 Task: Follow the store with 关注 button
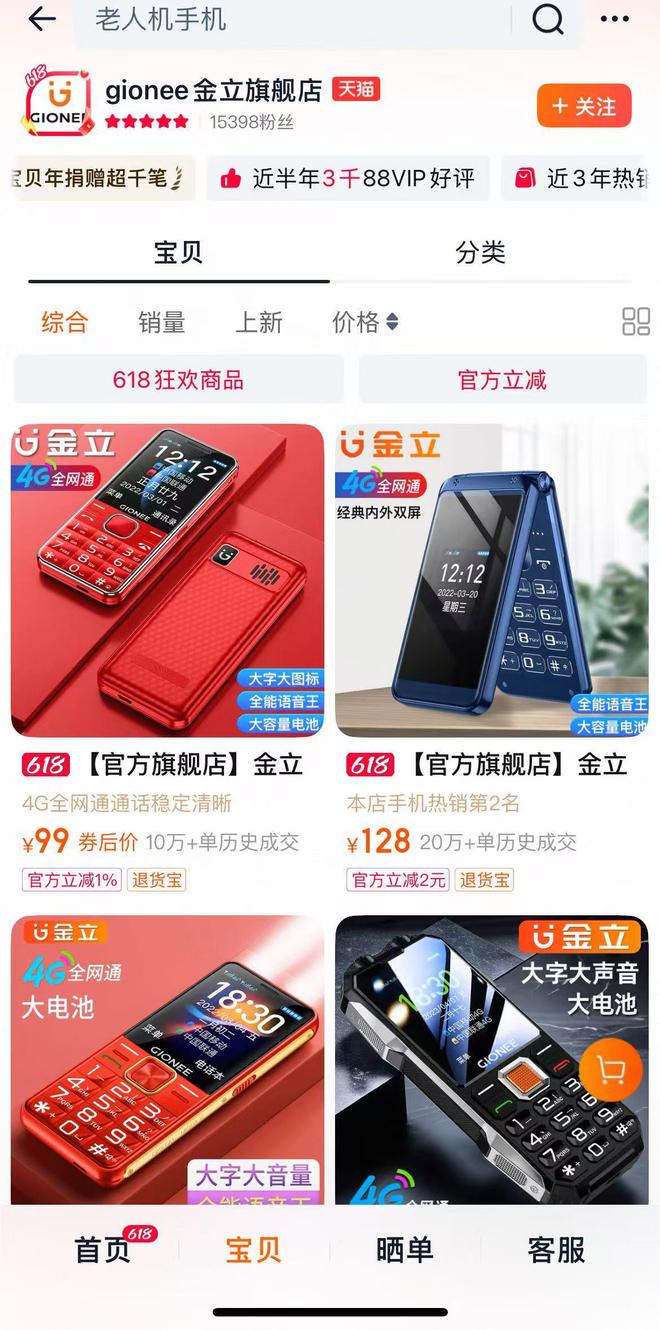(584, 107)
